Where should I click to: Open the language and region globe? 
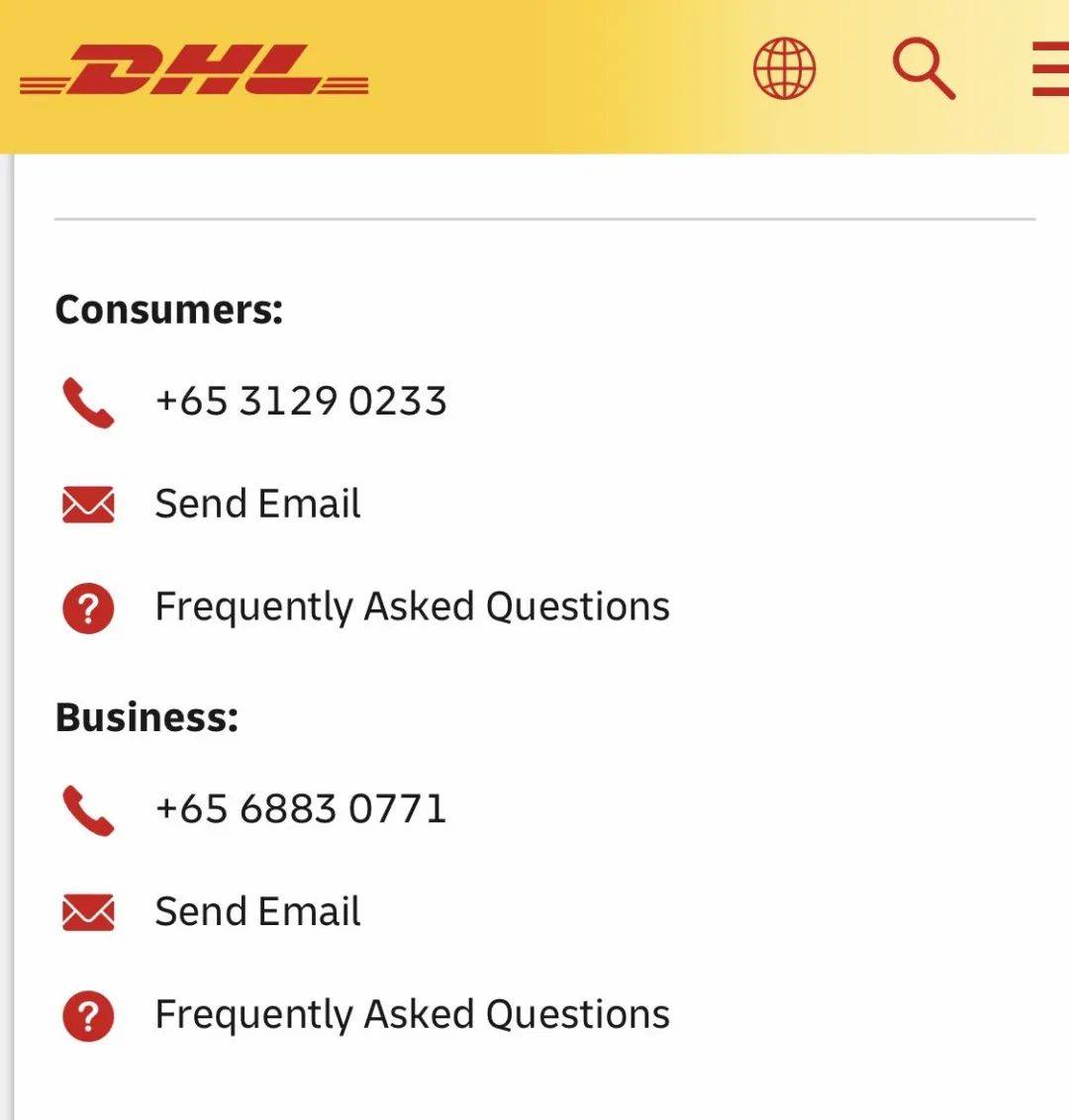(784, 69)
